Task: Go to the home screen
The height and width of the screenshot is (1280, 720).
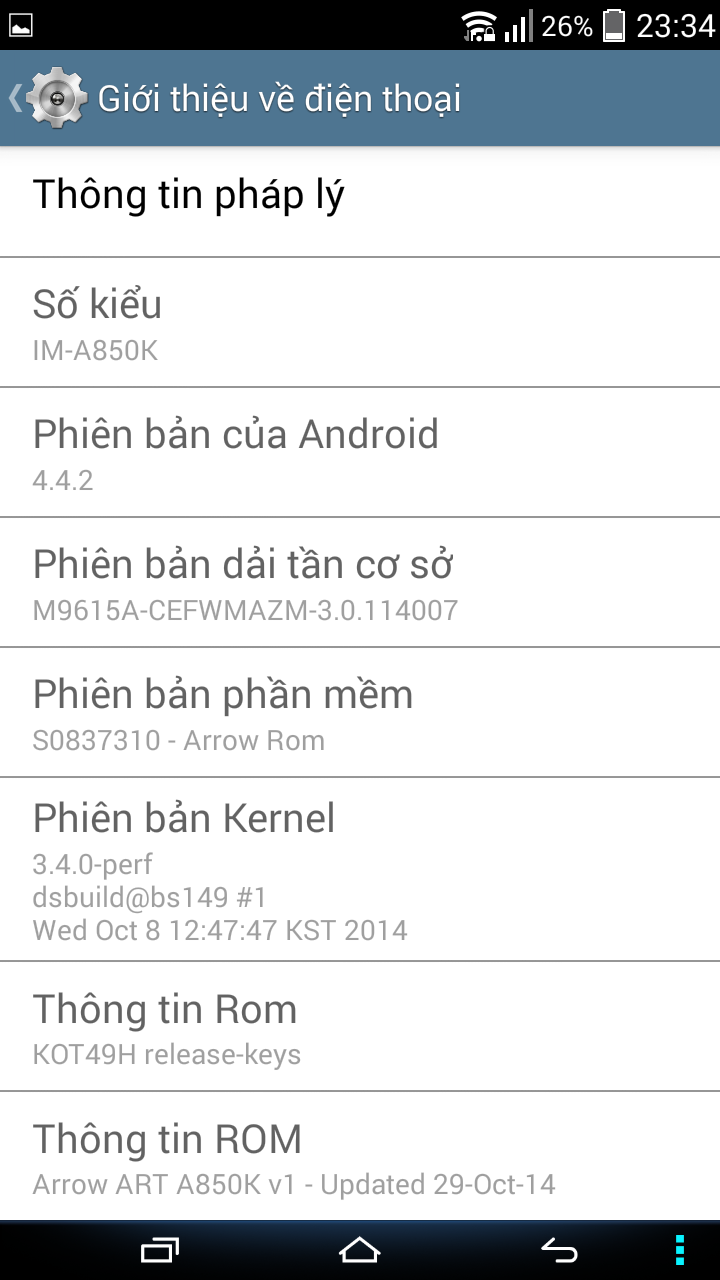Action: pos(360,1249)
